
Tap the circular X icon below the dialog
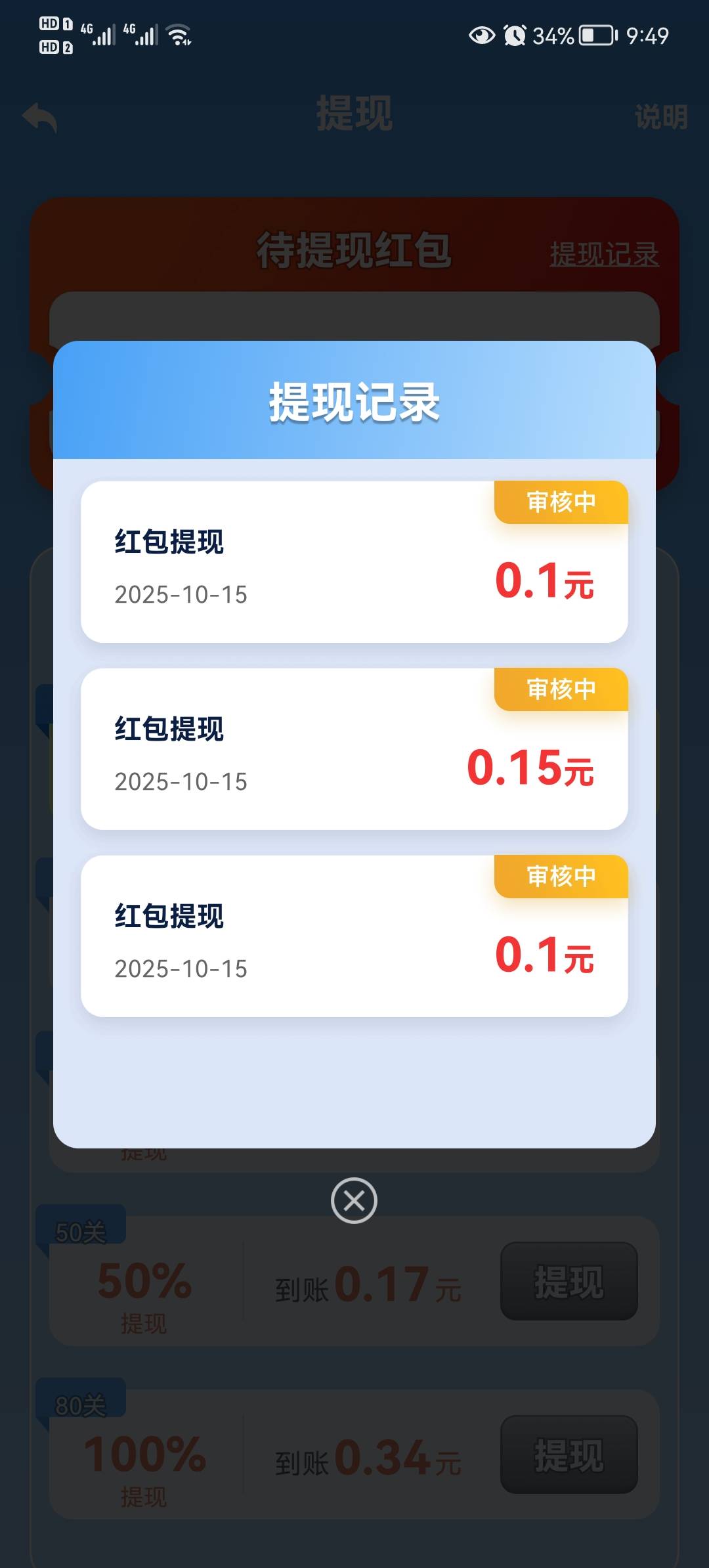pos(354,1200)
